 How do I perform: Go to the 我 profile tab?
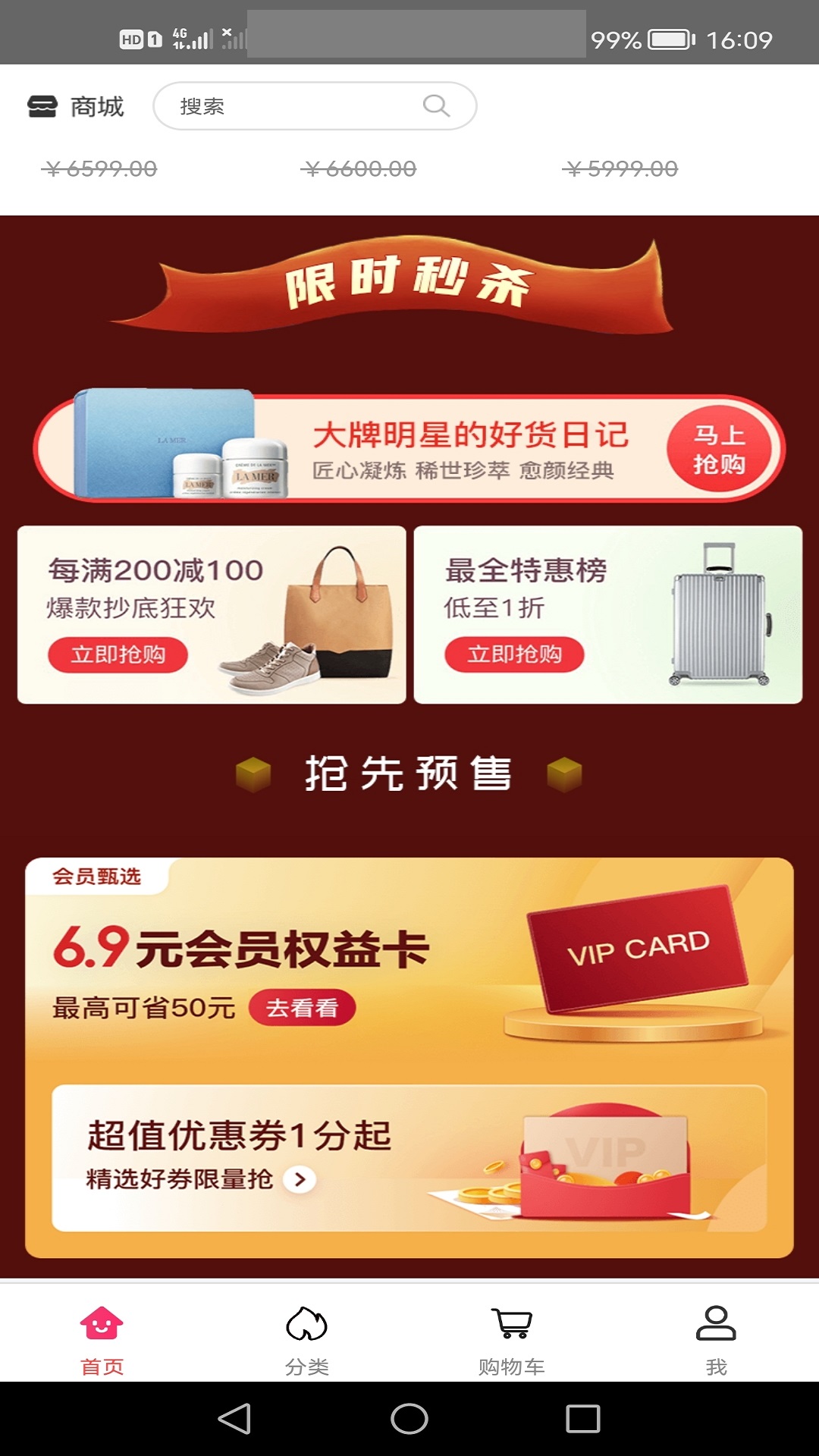716,1340
